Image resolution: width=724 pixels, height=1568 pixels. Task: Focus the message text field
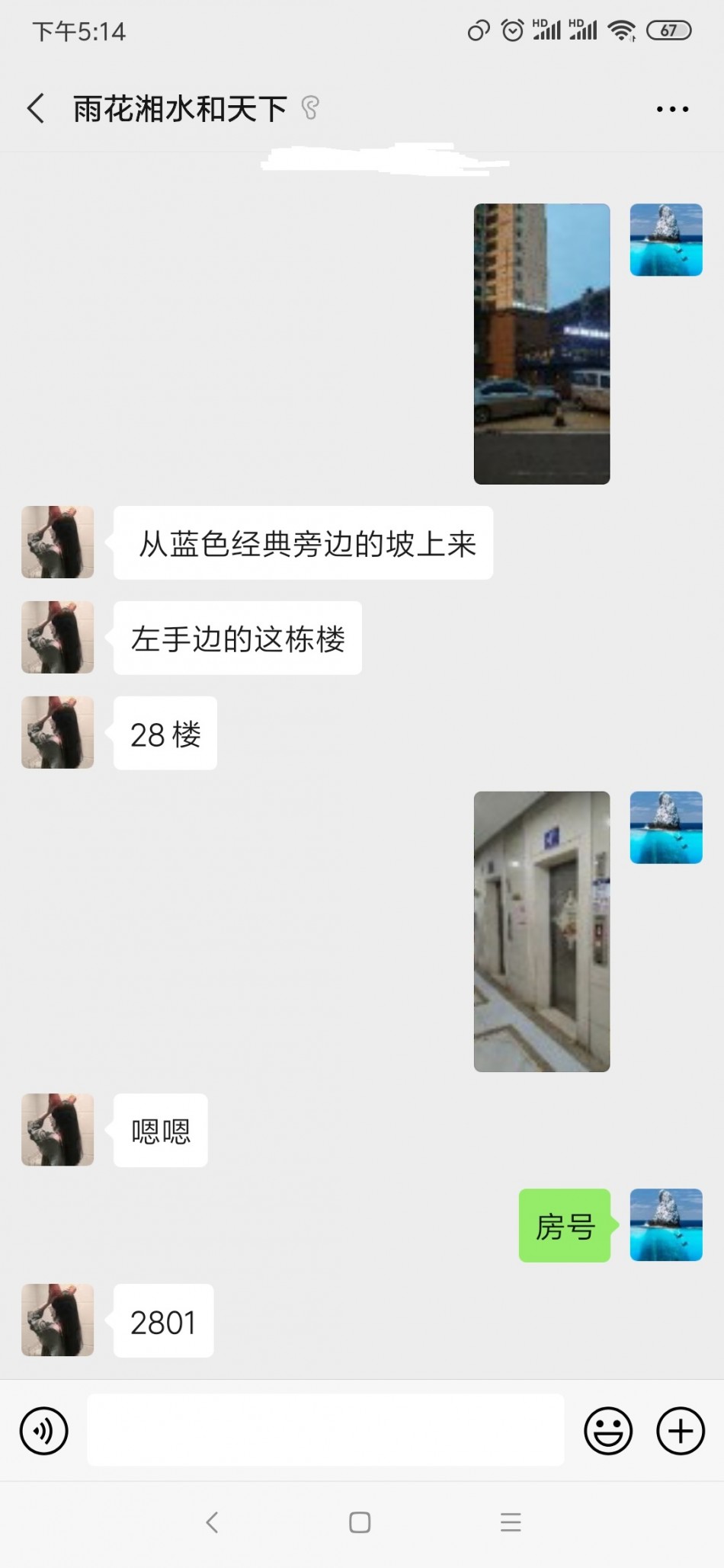coord(325,1430)
